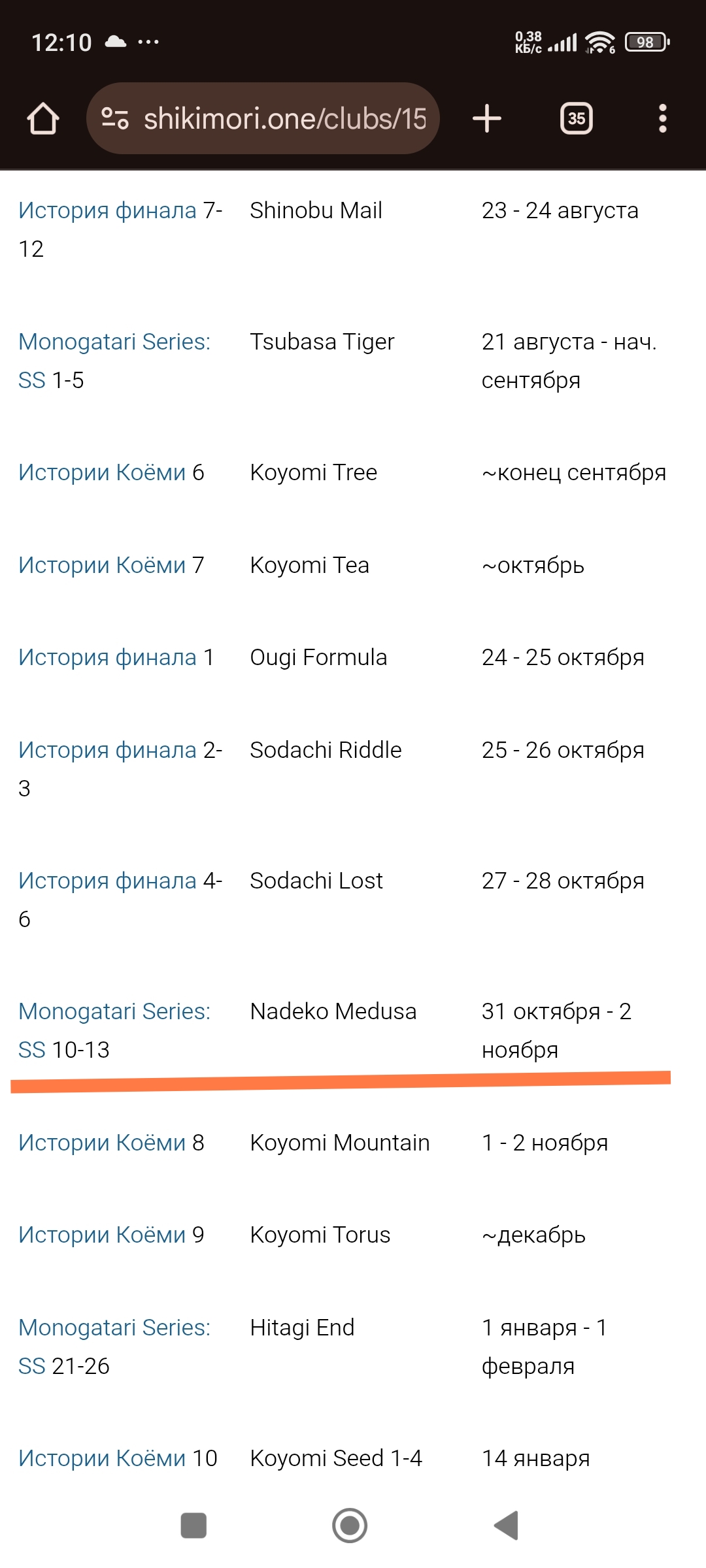Follow the Monogatari Series: SS link for 1-5
Screen dimensions: 706x1568
[114, 342]
